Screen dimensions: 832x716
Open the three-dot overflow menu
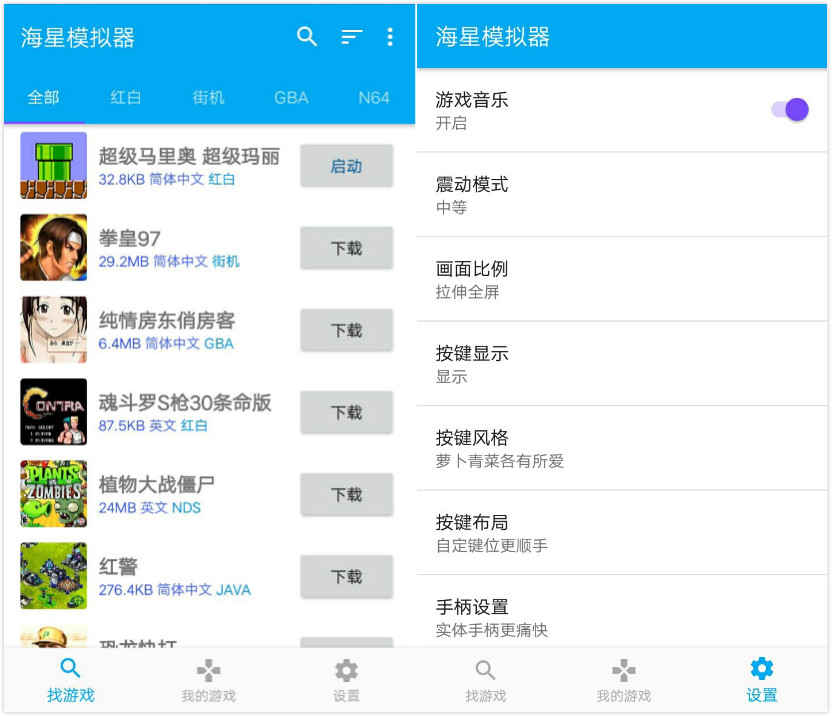390,37
